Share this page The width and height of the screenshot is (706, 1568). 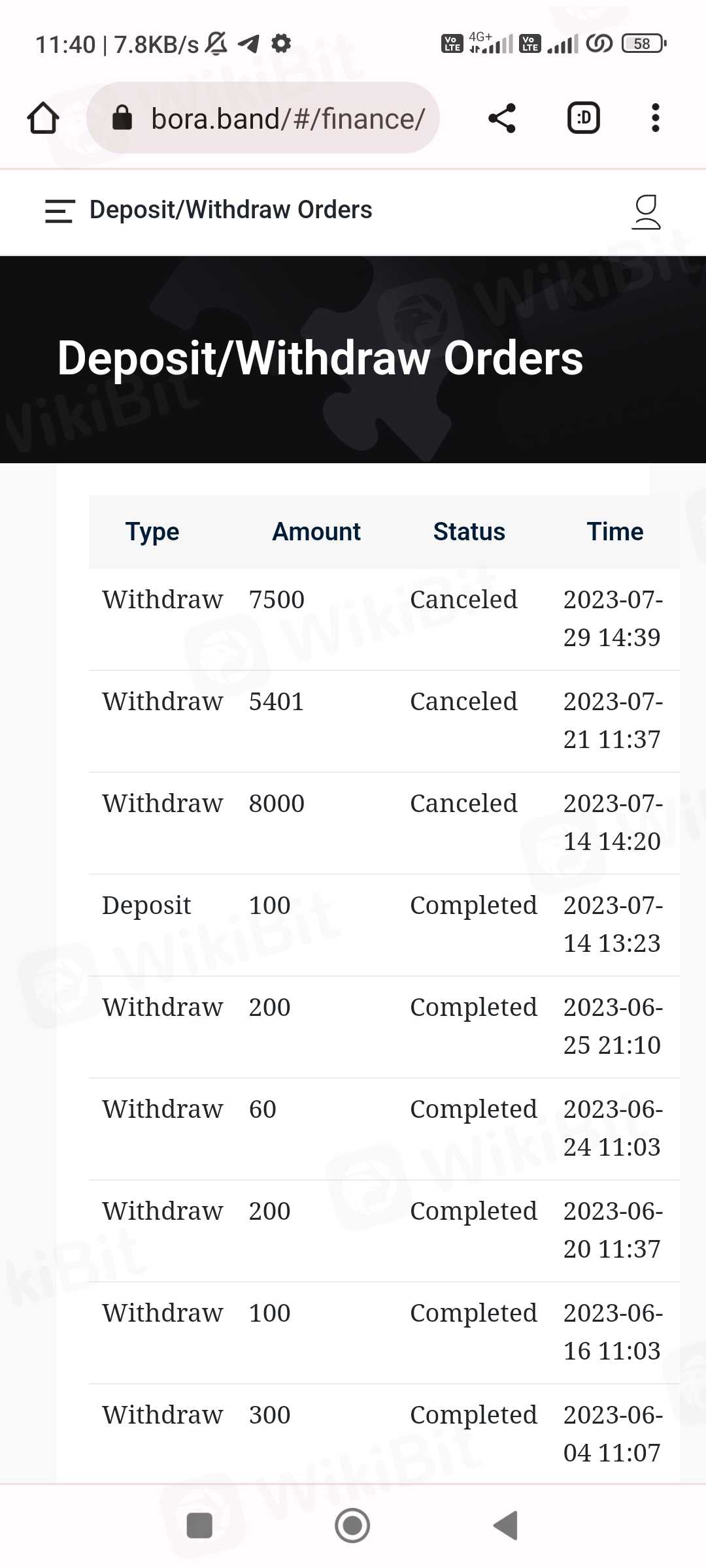502,118
